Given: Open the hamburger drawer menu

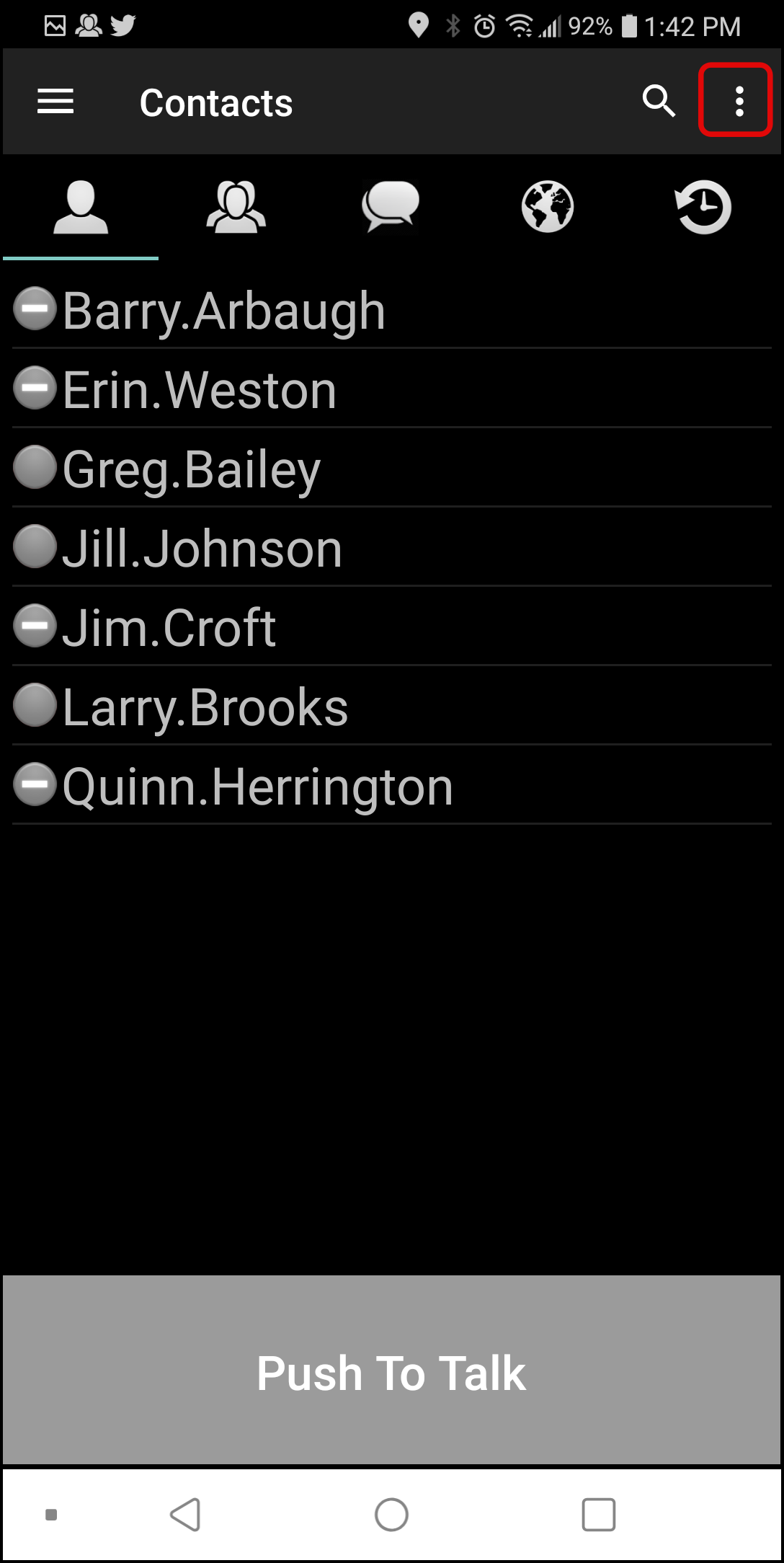Looking at the screenshot, I should coord(55,102).
